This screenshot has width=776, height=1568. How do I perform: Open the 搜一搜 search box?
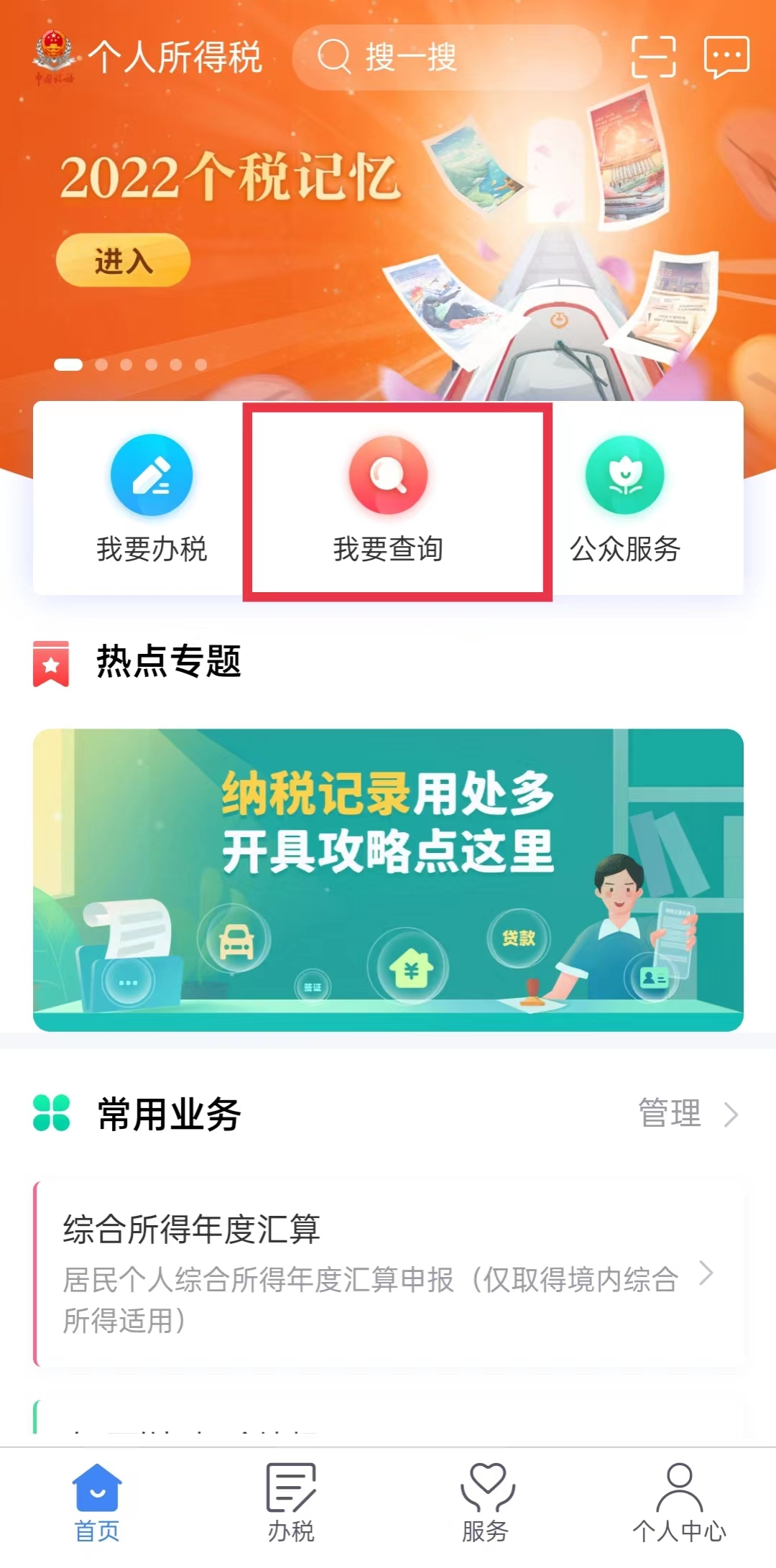pyautogui.click(x=445, y=57)
